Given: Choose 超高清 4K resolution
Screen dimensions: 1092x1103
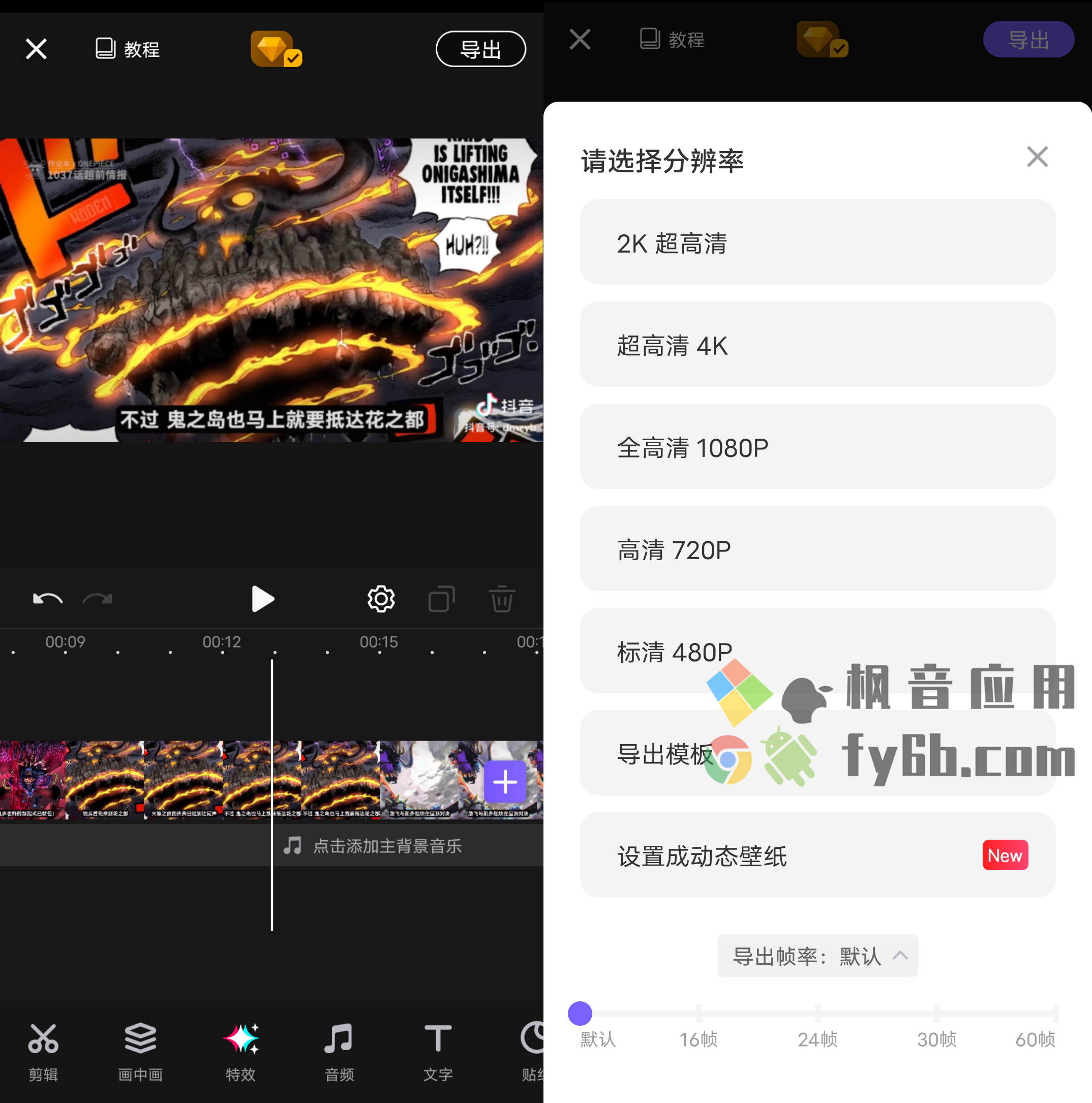Looking at the screenshot, I should pyautogui.click(x=817, y=344).
